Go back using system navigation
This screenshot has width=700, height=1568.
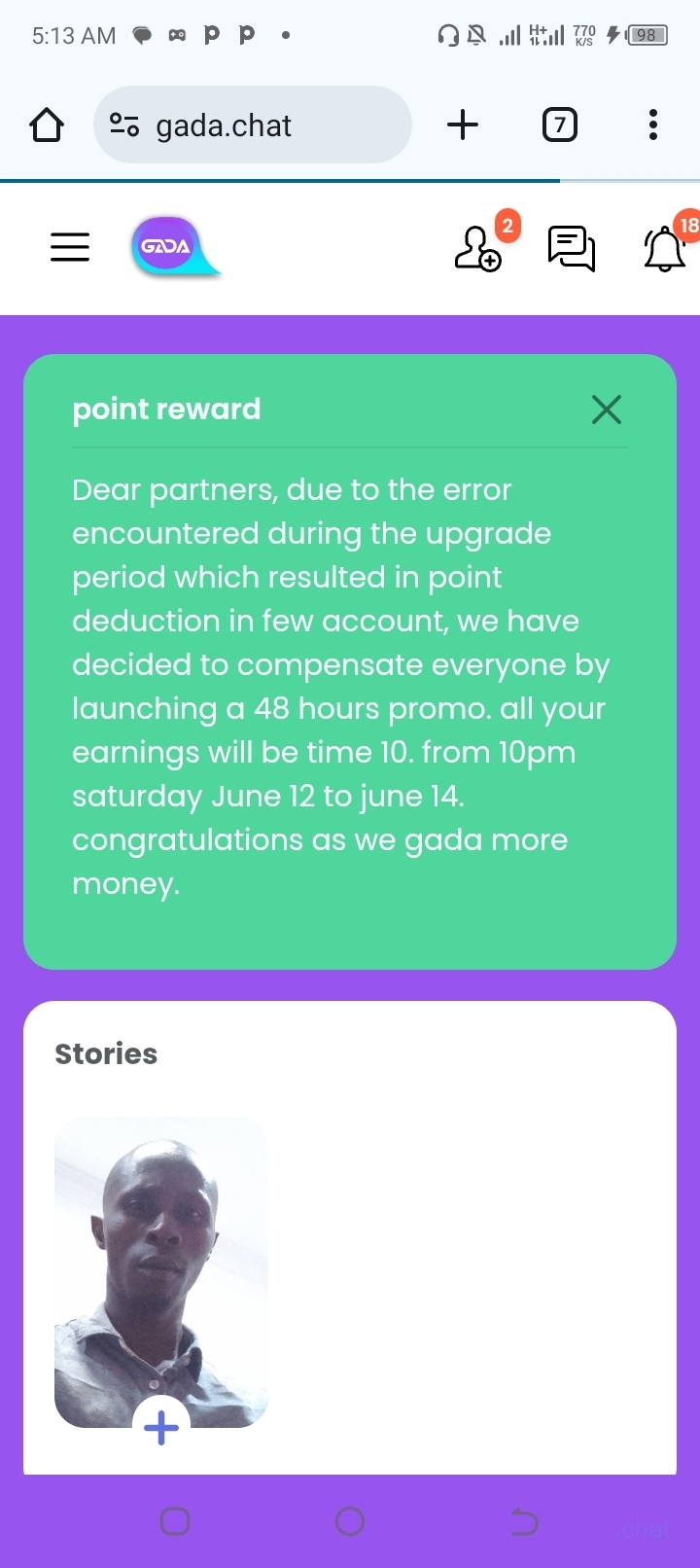point(524,1521)
